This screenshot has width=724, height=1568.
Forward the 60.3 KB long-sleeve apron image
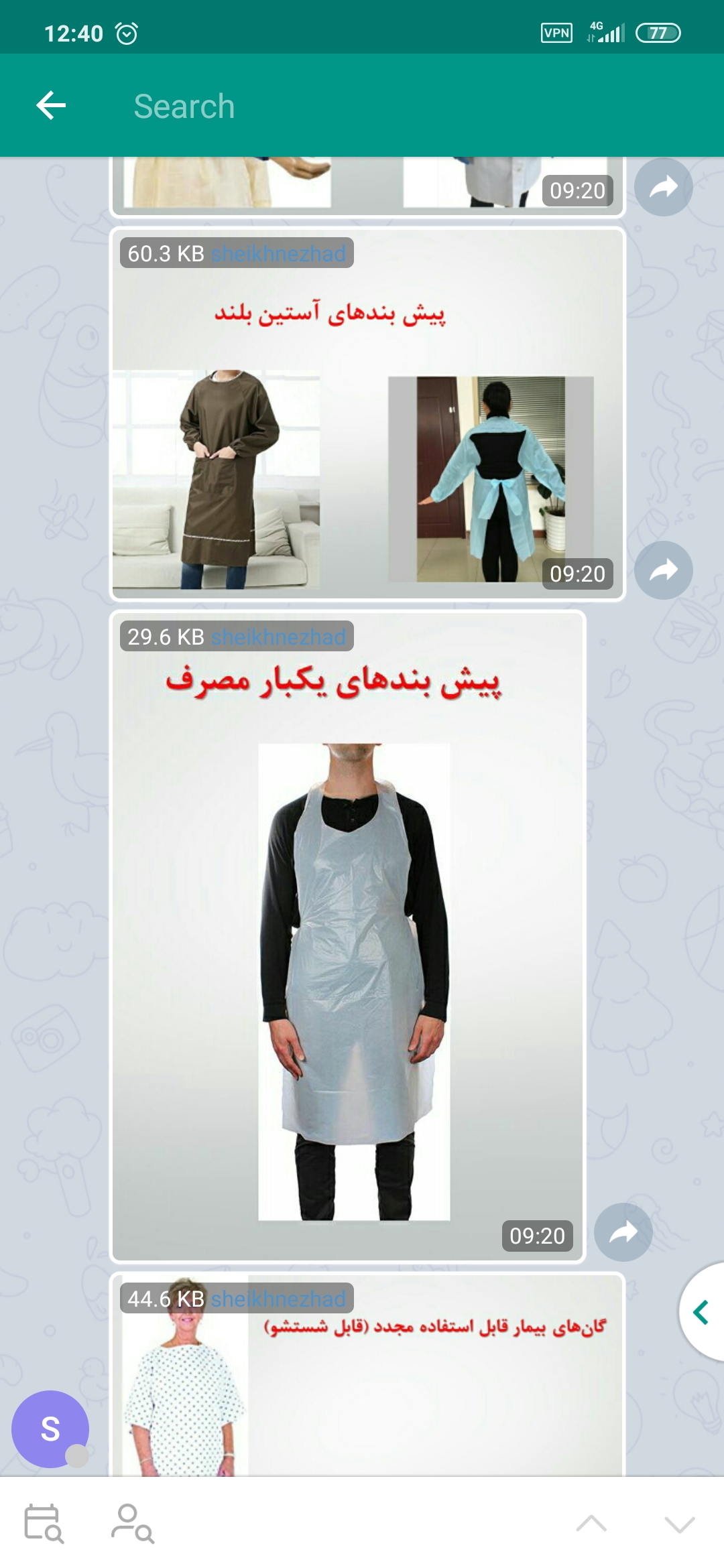pyautogui.click(x=663, y=570)
